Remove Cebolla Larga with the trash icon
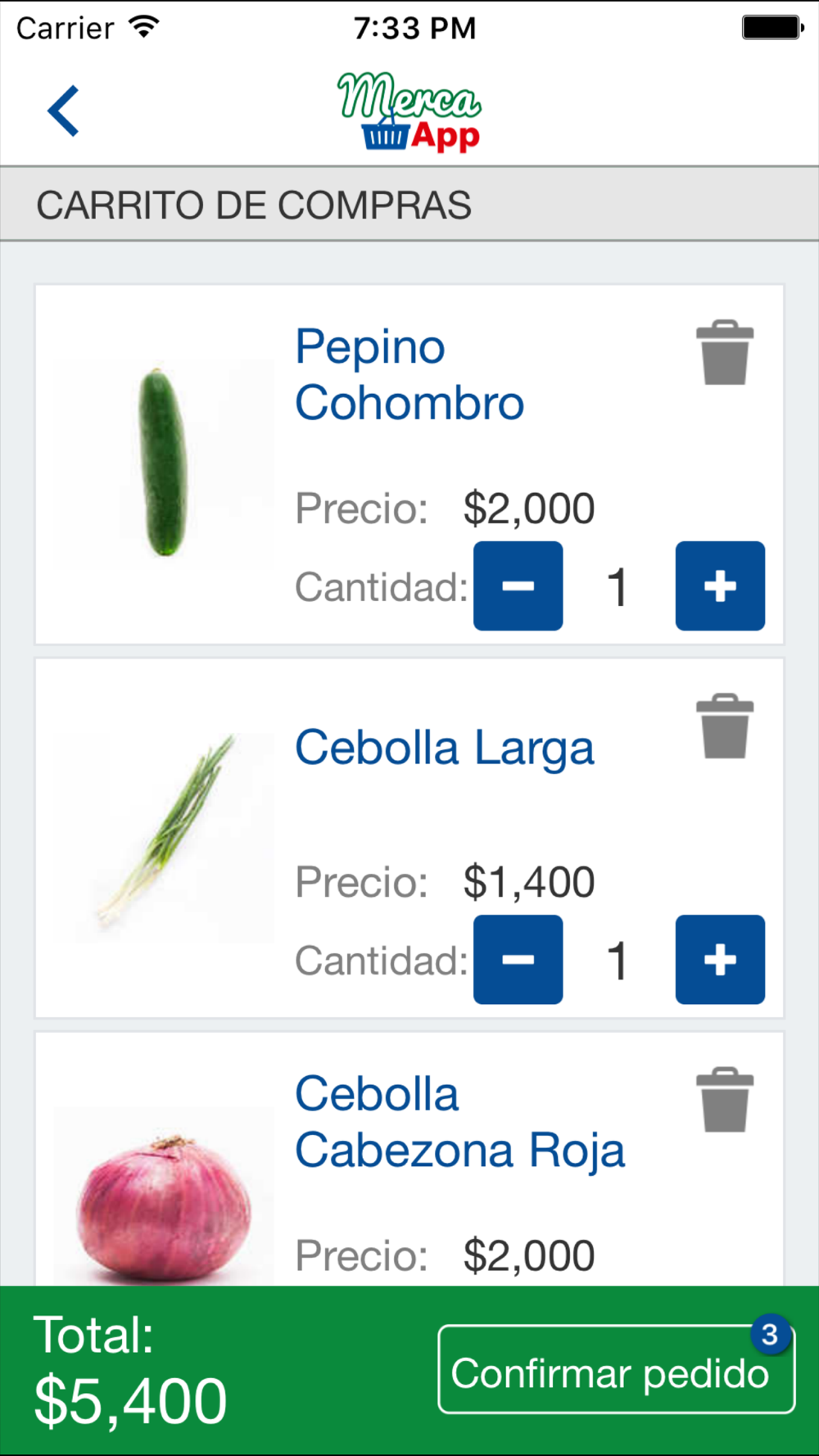The width and height of the screenshot is (819, 1456). coord(725,726)
